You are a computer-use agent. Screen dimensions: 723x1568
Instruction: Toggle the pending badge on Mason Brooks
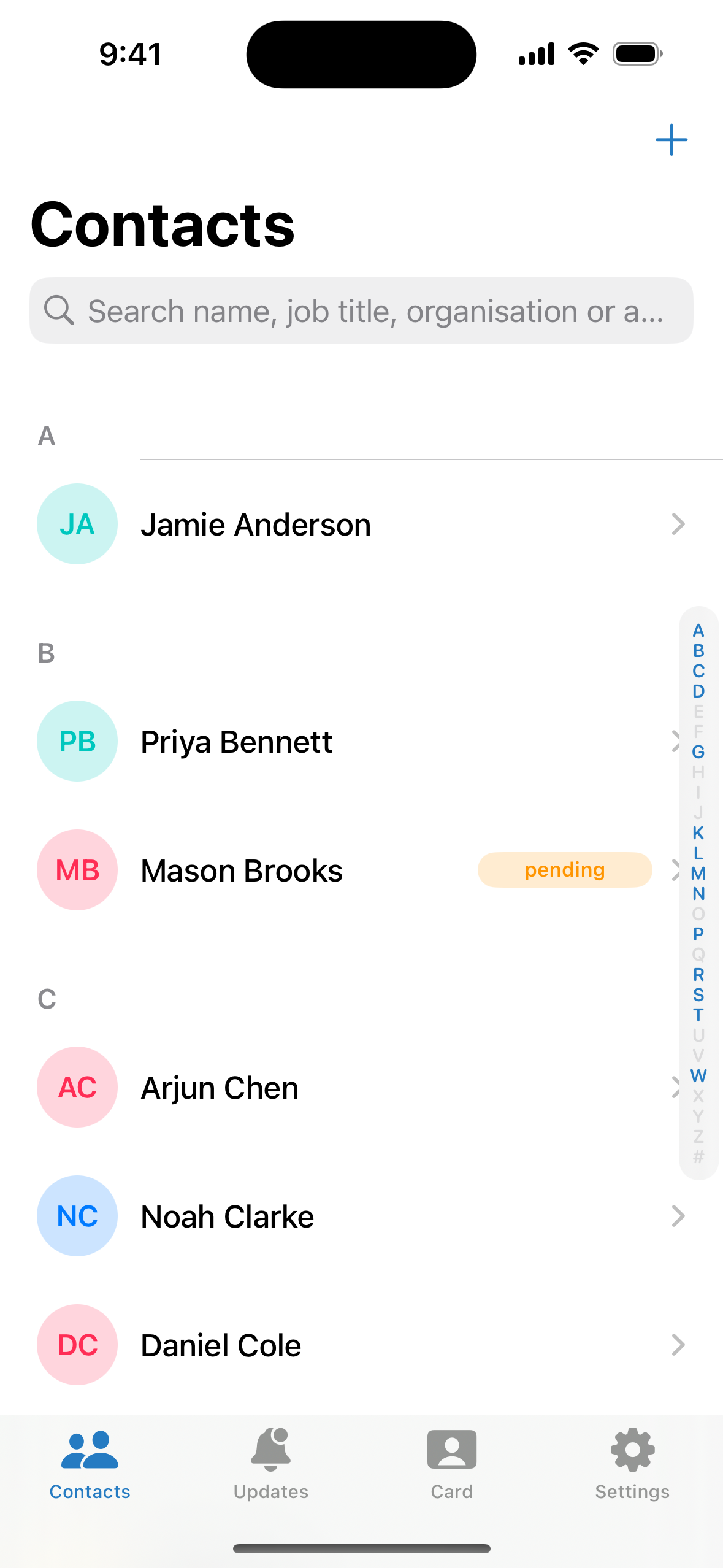(564, 870)
